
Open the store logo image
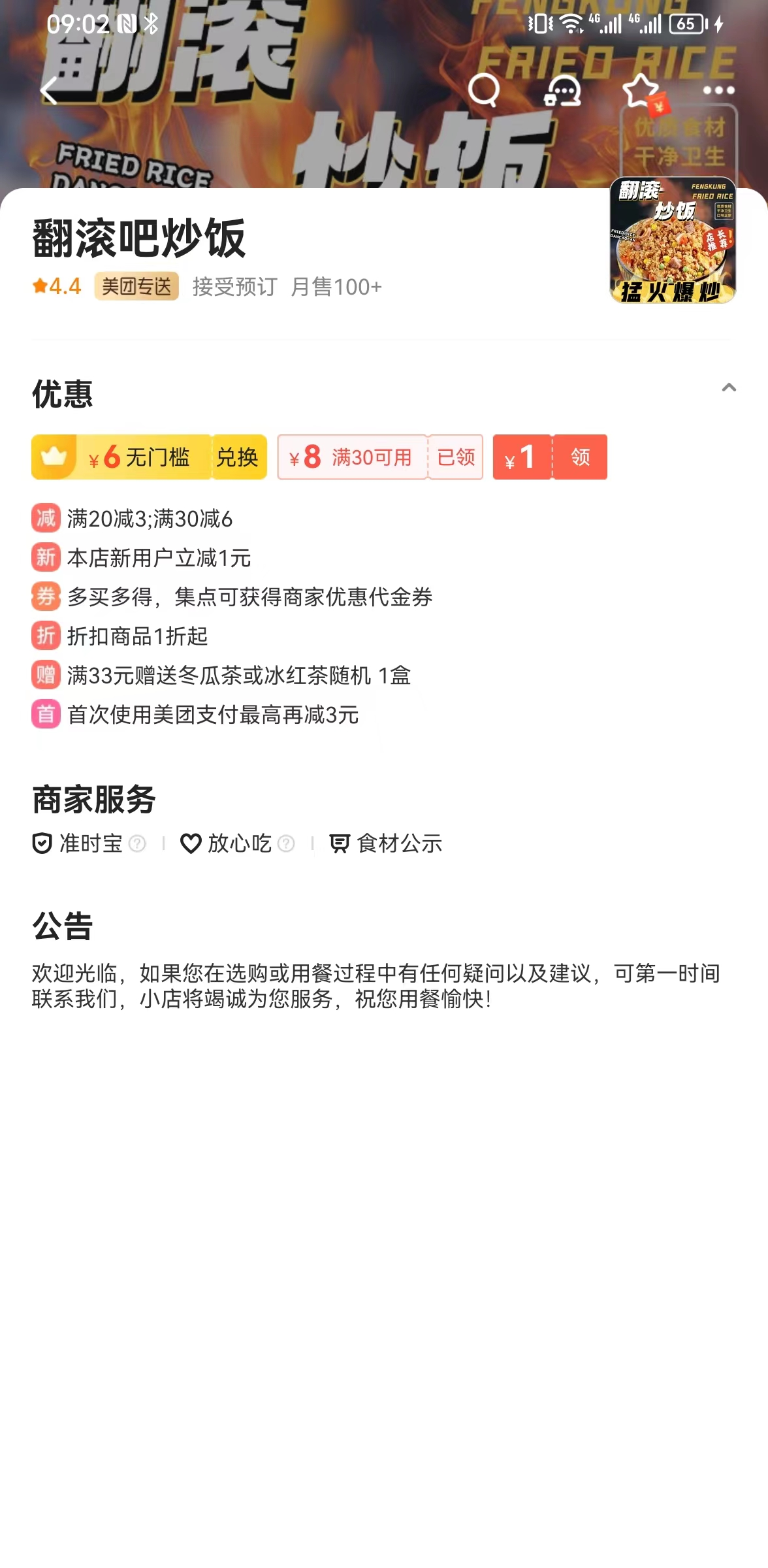click(x=673, y=240)
